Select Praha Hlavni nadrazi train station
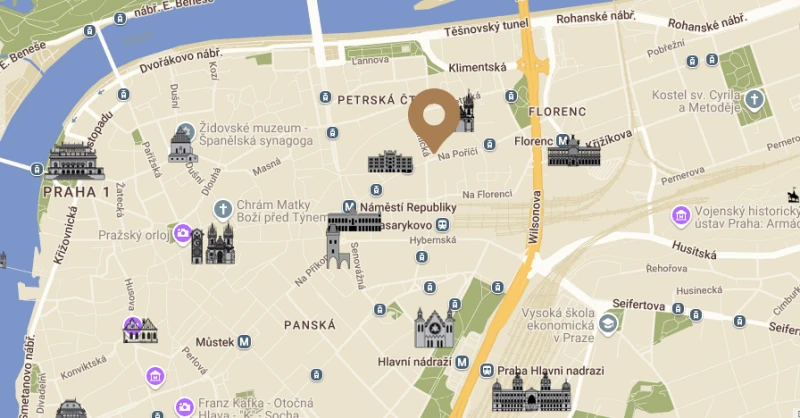This screenshot has height=418, width=800. 486,370
